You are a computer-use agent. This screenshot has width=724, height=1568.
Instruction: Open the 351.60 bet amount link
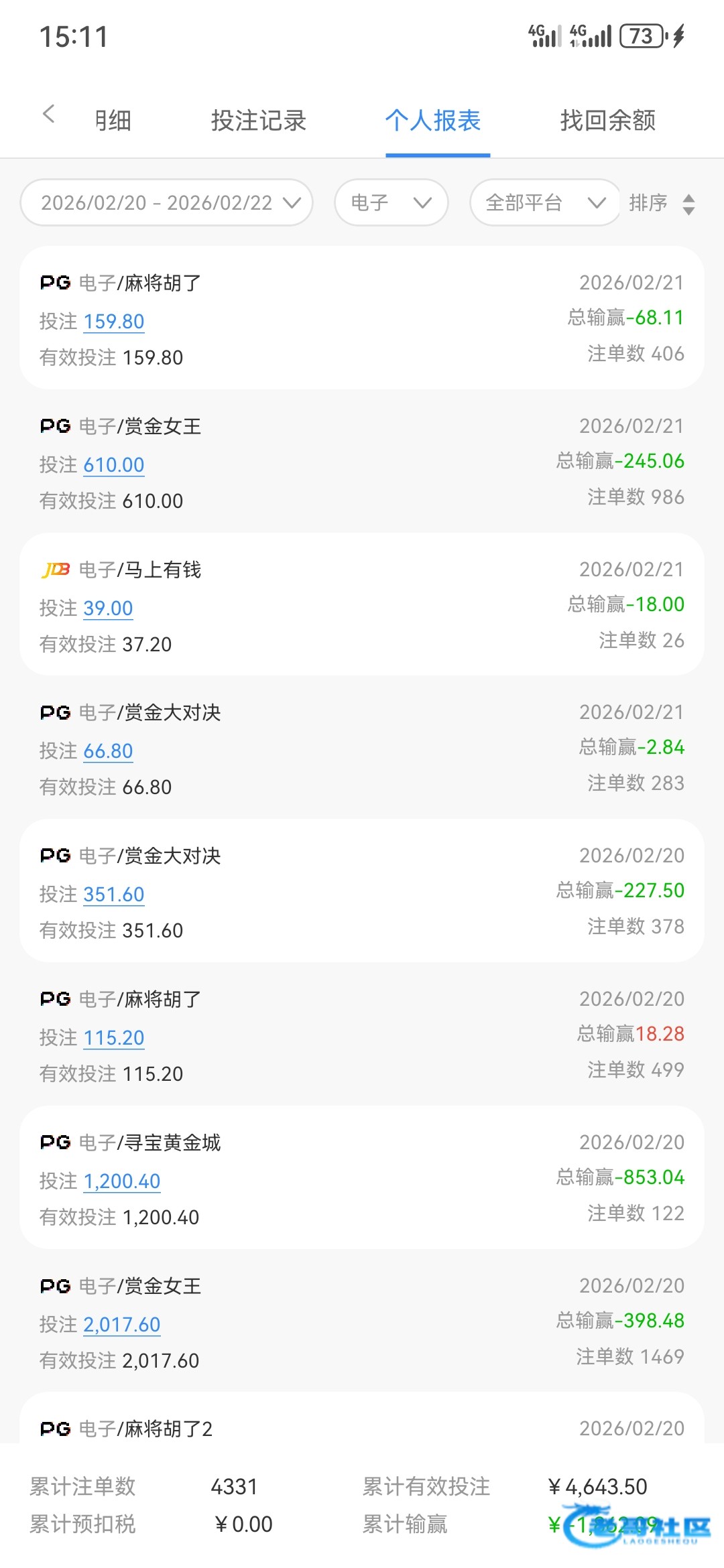pos(114,895)
